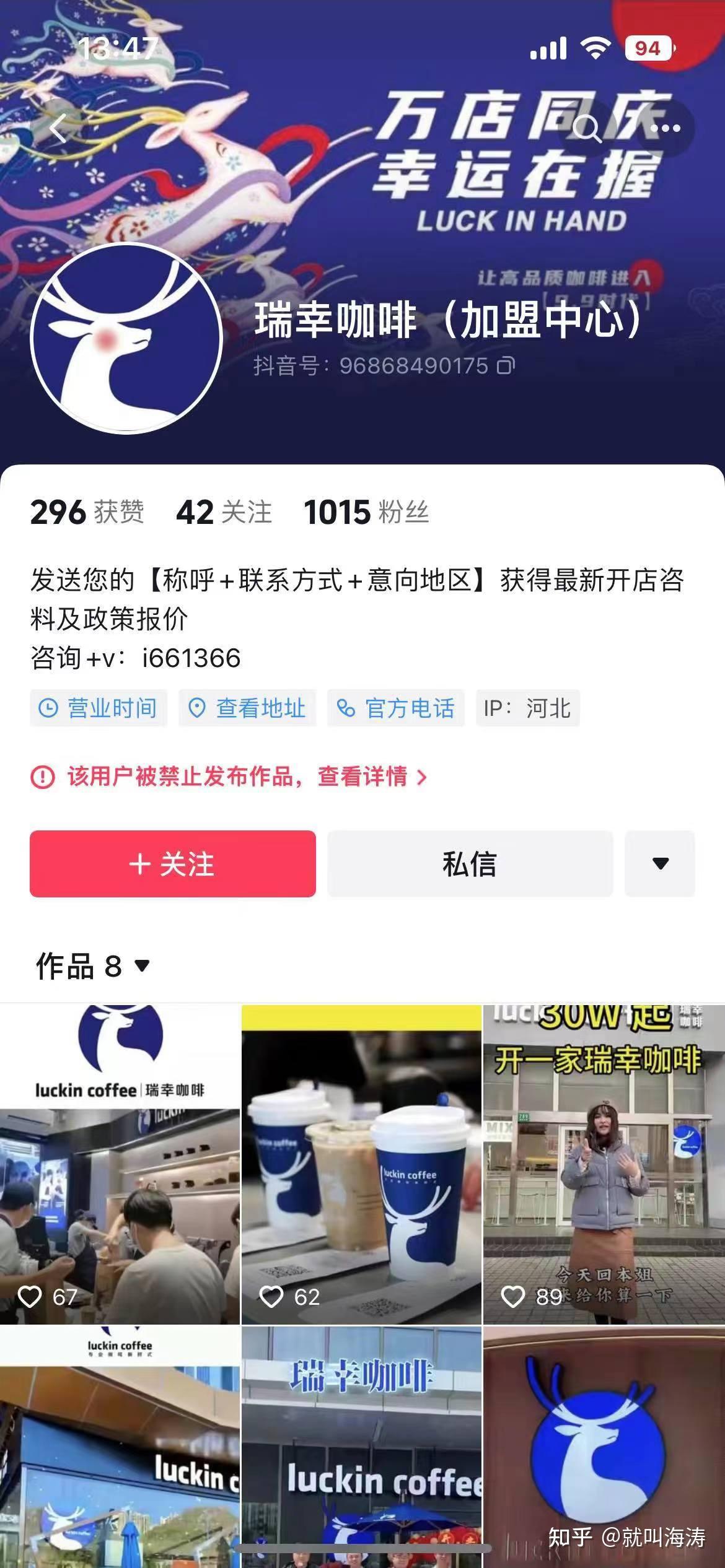The width and height of the screenshot is (725, 1568).
Task: Follow the account with + 关注
Action: click(173, 863)
